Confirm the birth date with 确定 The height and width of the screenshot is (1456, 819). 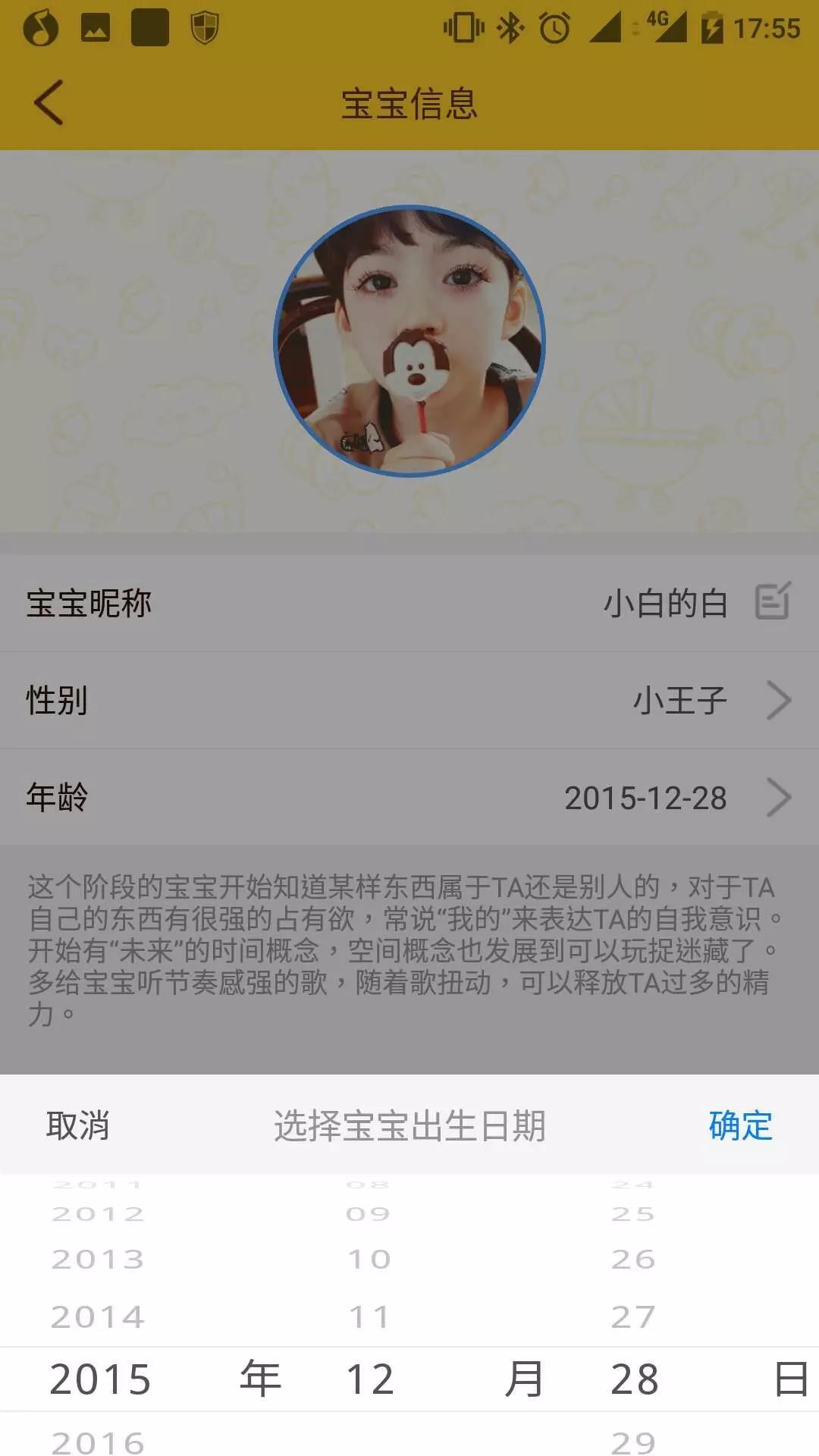point(740,1125)
